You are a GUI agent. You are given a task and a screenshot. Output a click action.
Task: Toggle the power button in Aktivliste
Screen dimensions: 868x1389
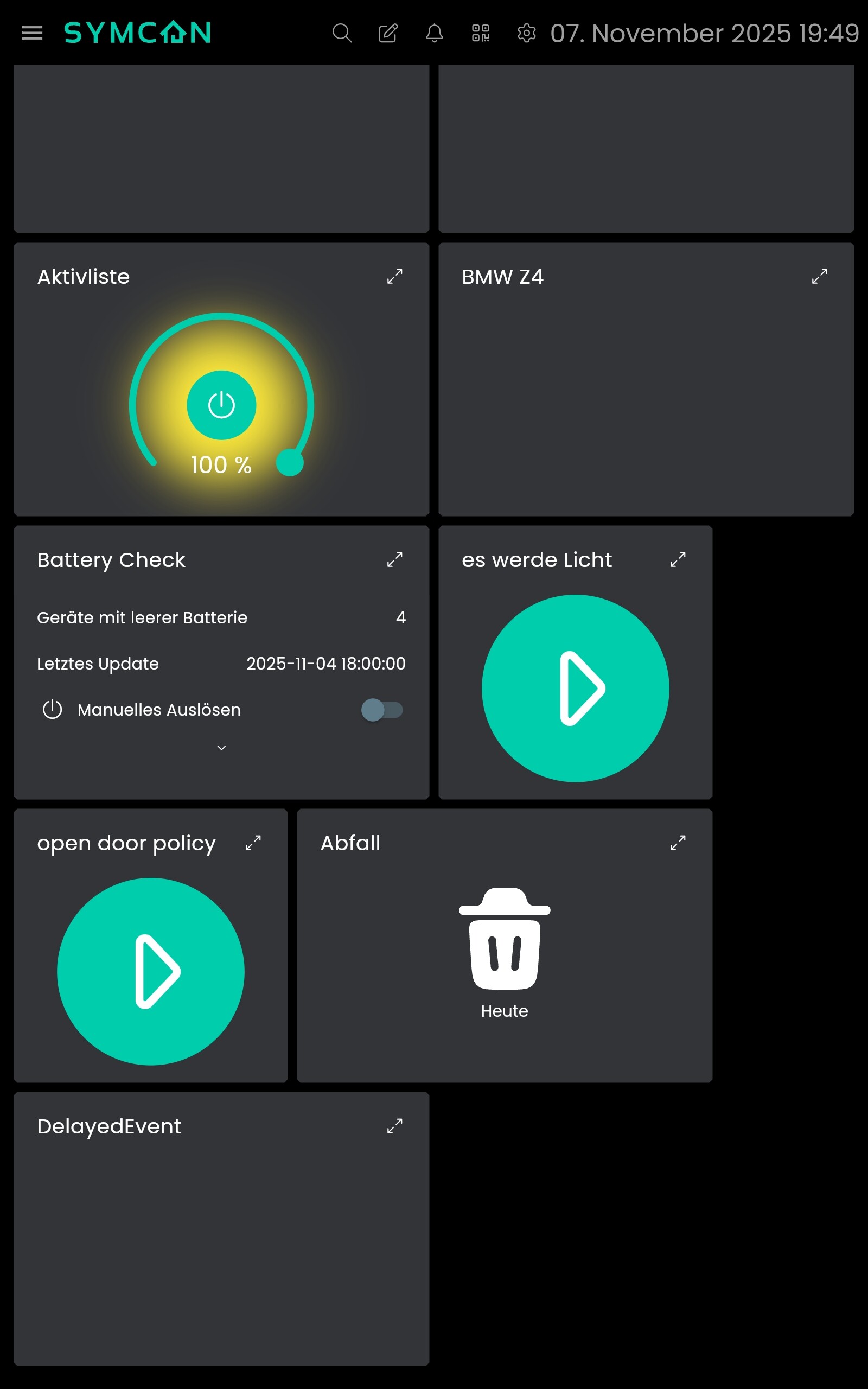(x=221, y=405)
